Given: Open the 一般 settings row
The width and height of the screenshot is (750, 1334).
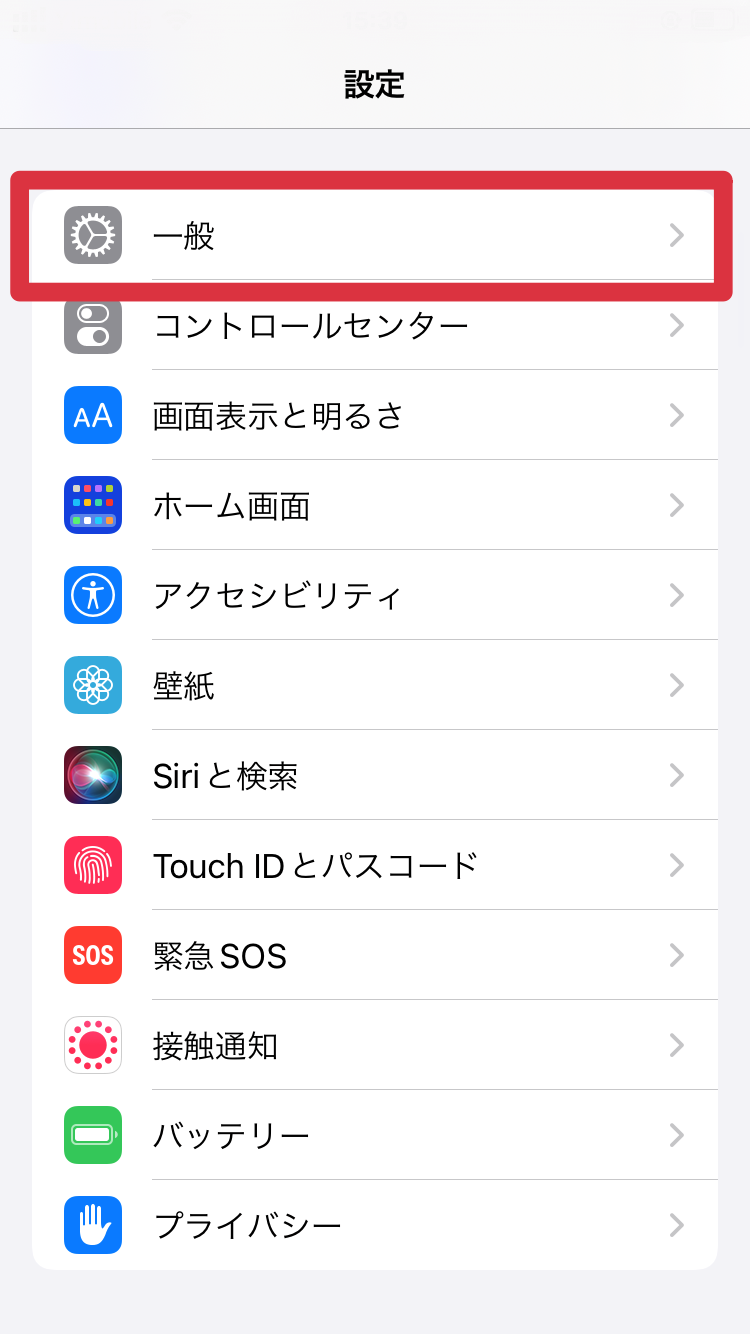Looking at the screenshot, I should [x=374, y=236].
